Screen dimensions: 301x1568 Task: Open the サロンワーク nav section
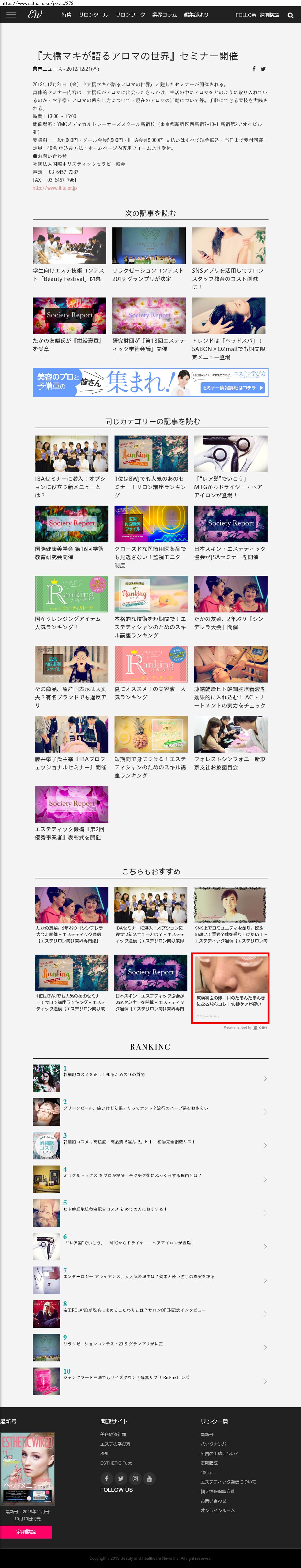130,15
